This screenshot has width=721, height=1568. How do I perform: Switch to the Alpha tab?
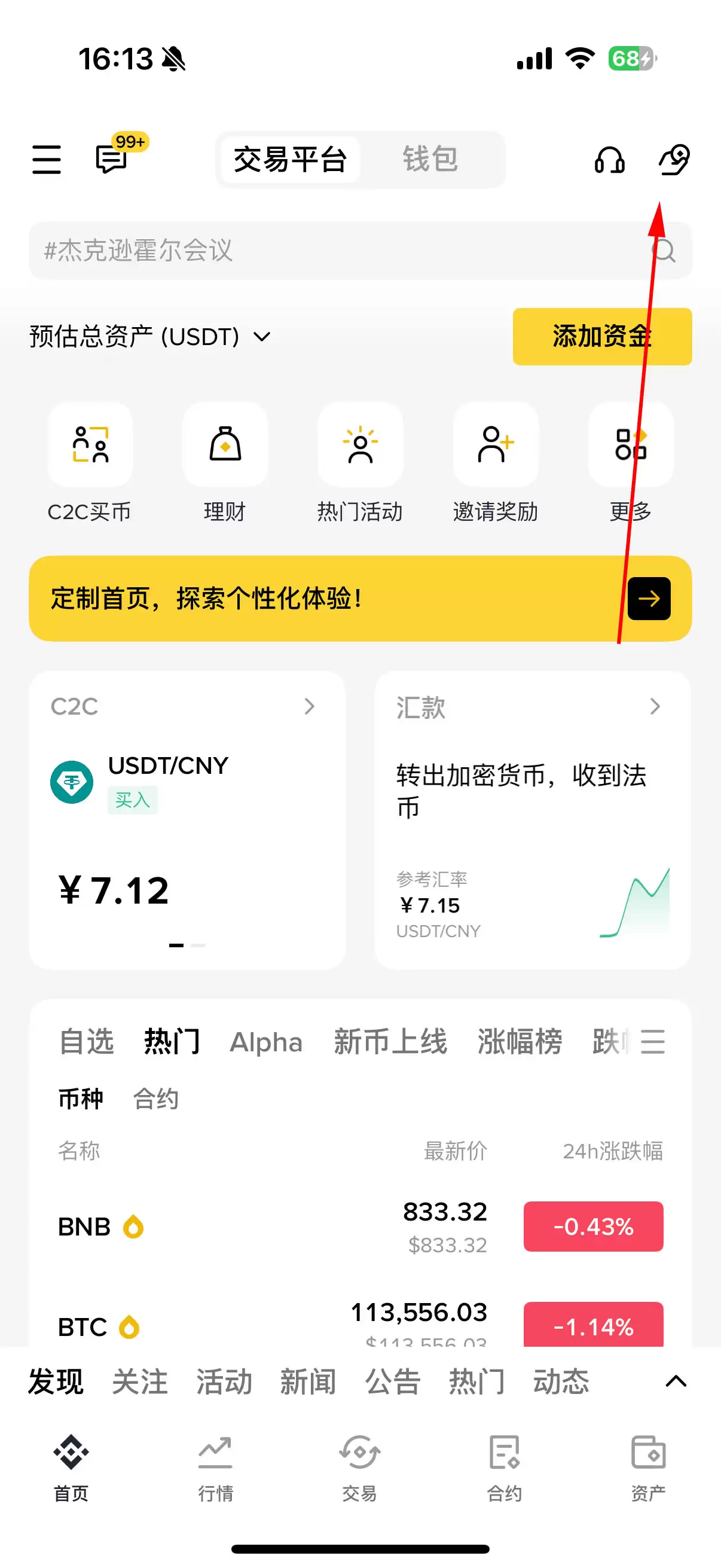pyautogui.click(x=266, y=1042)
